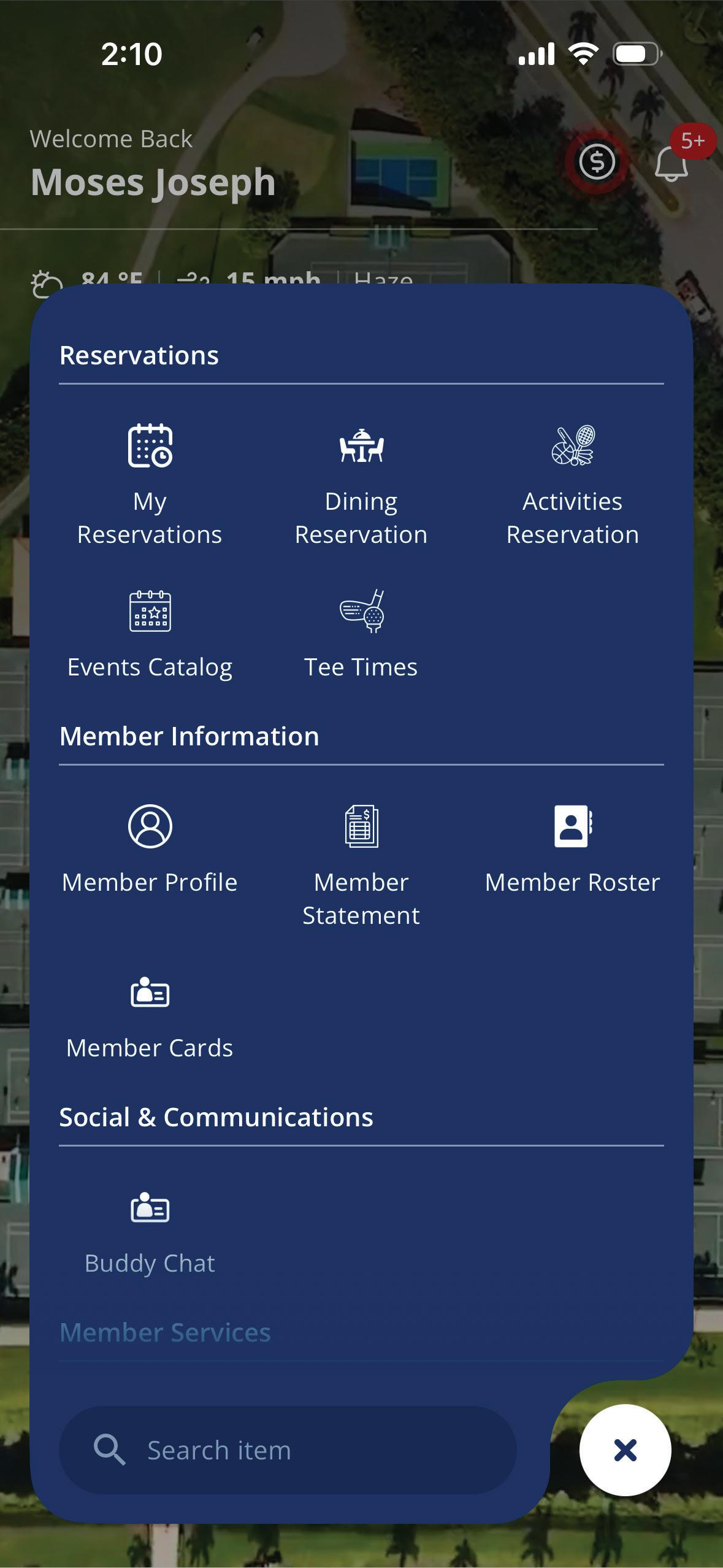
Task: Open the dollar payment icon
Action: pos(597,162)
